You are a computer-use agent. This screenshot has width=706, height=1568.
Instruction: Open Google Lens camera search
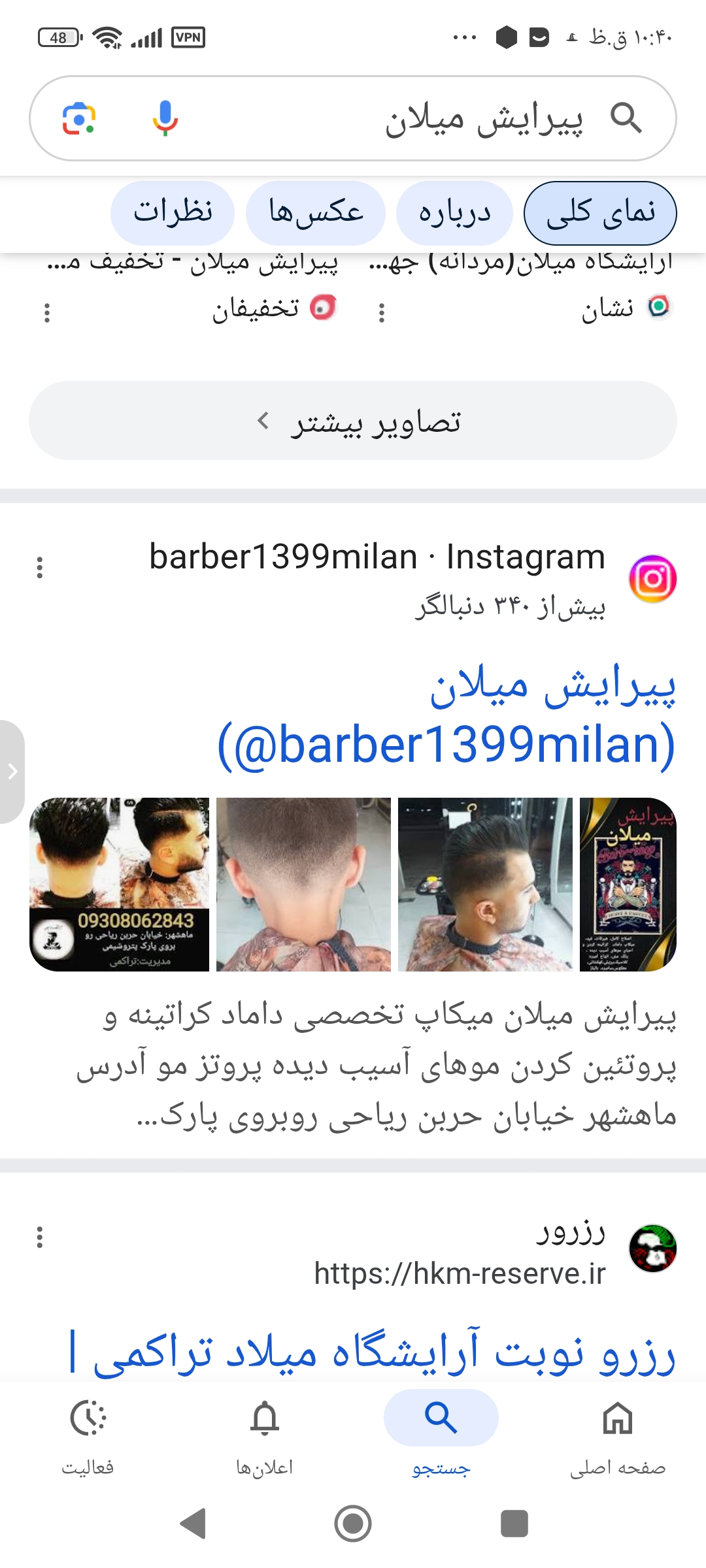[x=79, y=118]
